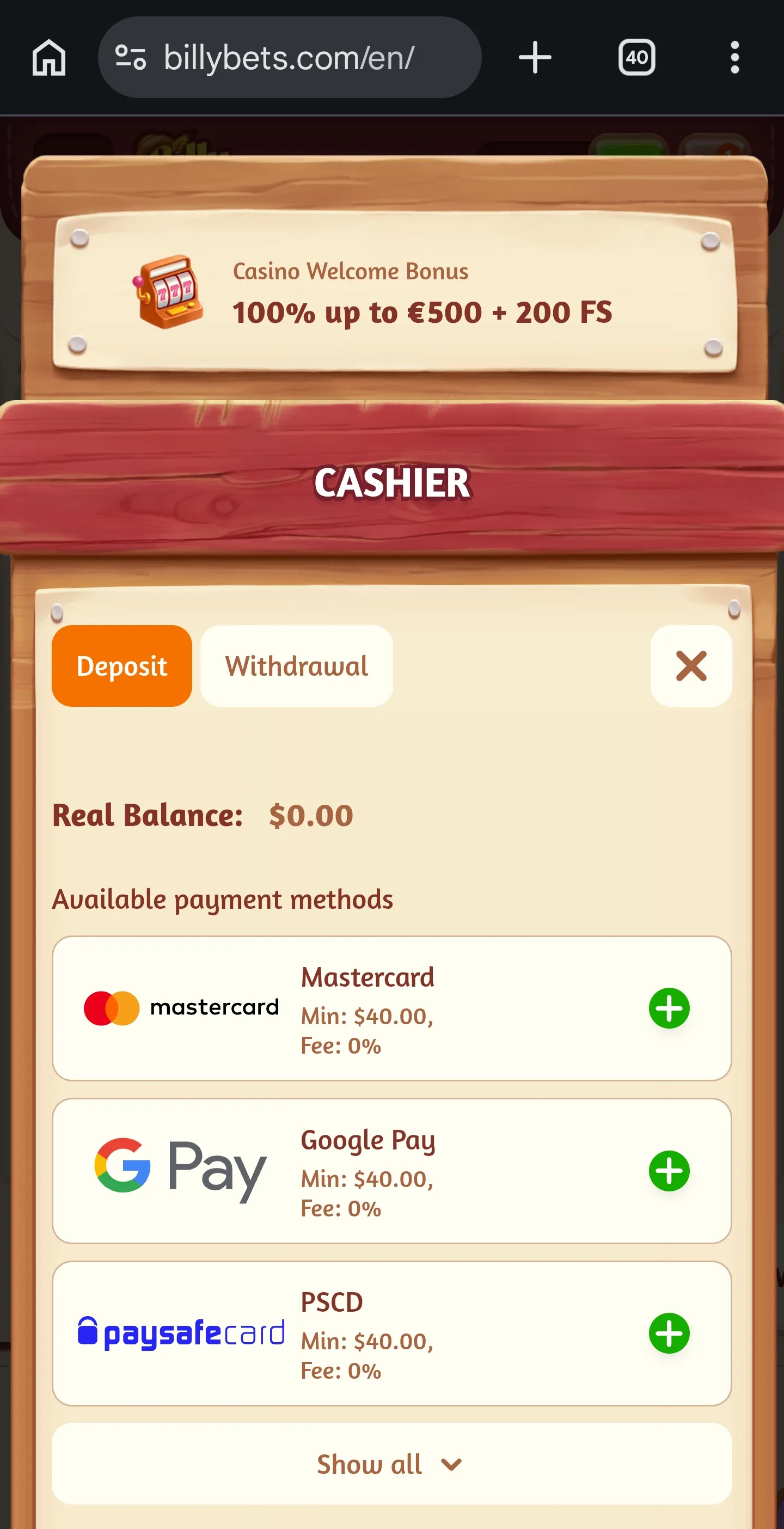Open the tab switcher showing 40 tabs
Image resolution: width=784 pixels, height=1529 pixels.
pos(636,58)
